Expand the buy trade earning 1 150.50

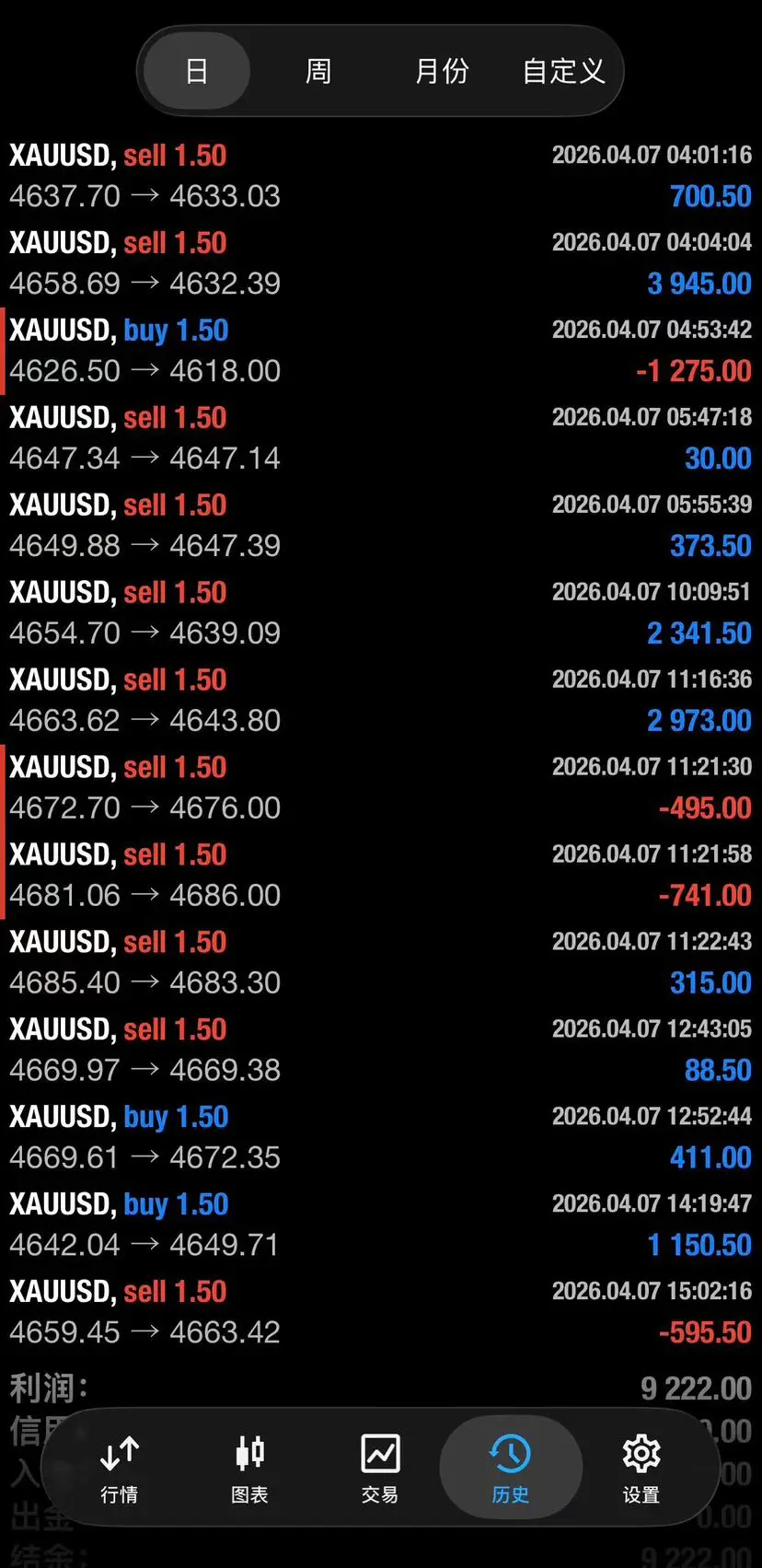click(381, 1225)
